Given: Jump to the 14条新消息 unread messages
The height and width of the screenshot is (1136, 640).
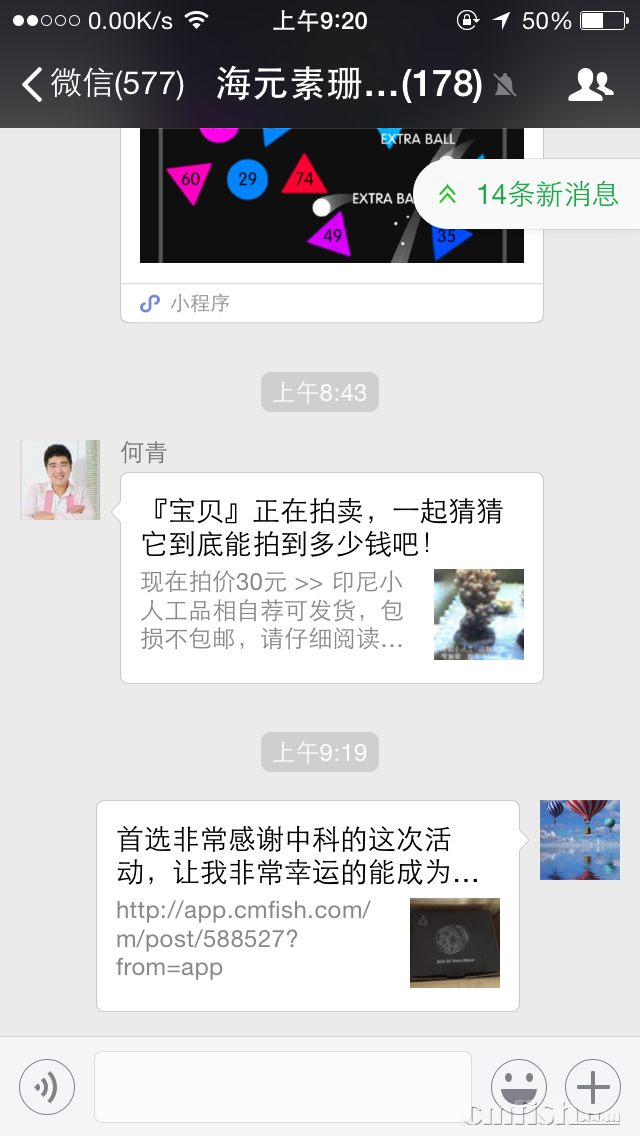Looking at the screenshot, I should [x=530, y=194].
